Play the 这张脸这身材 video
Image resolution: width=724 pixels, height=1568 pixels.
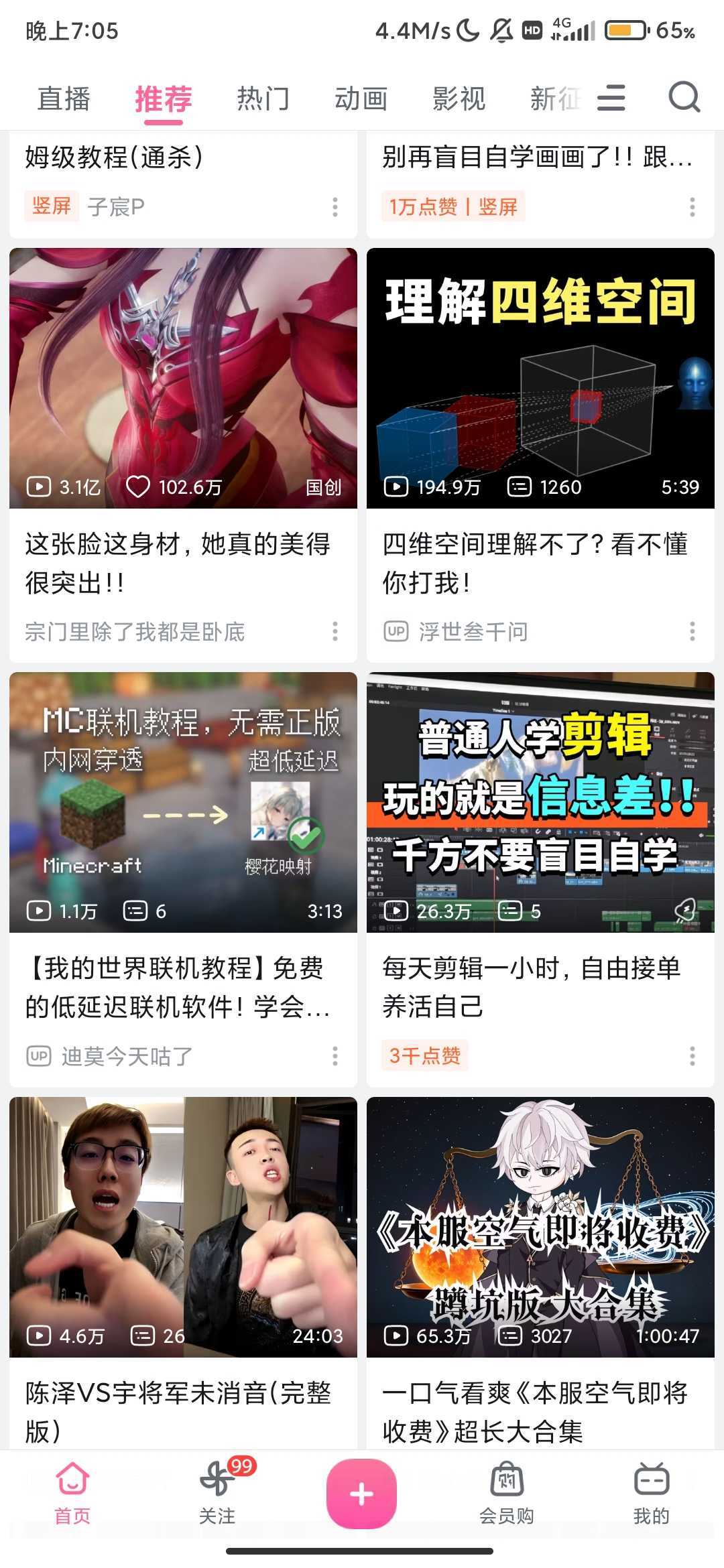183,378
